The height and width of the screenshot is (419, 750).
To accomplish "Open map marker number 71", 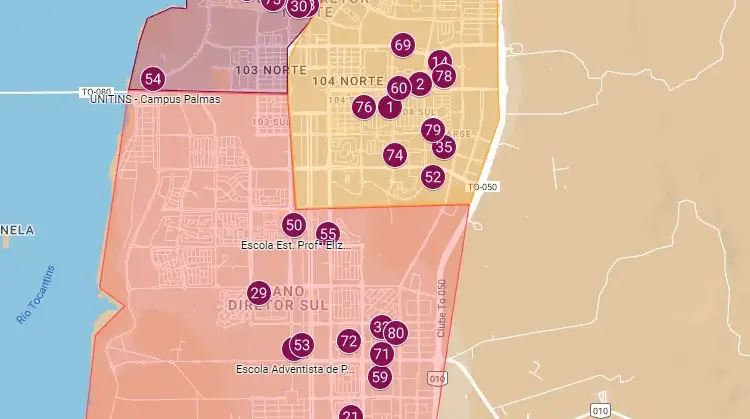I will tap(381, 354).
